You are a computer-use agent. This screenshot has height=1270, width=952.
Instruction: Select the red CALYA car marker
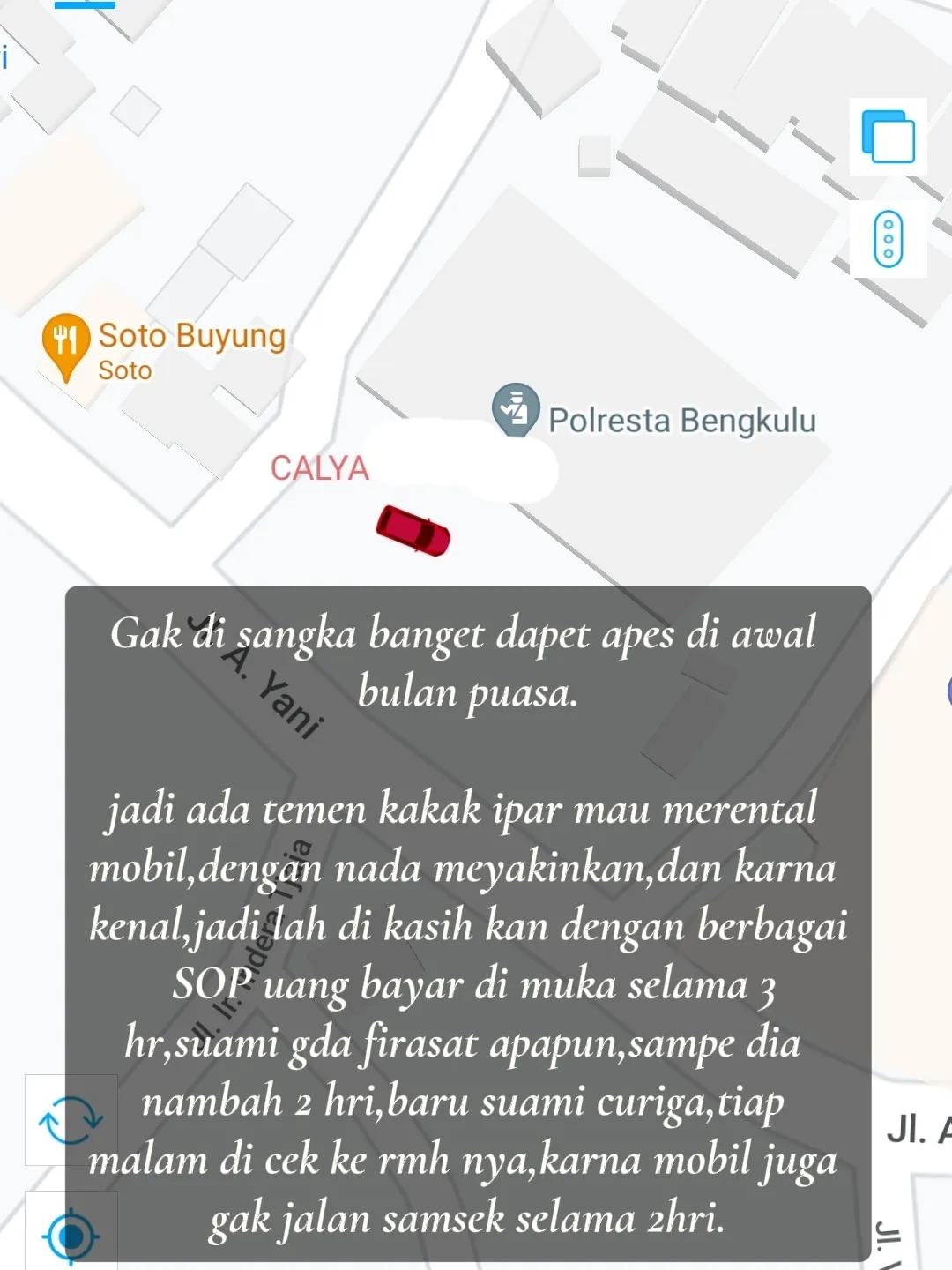click(x=413, y=530)
